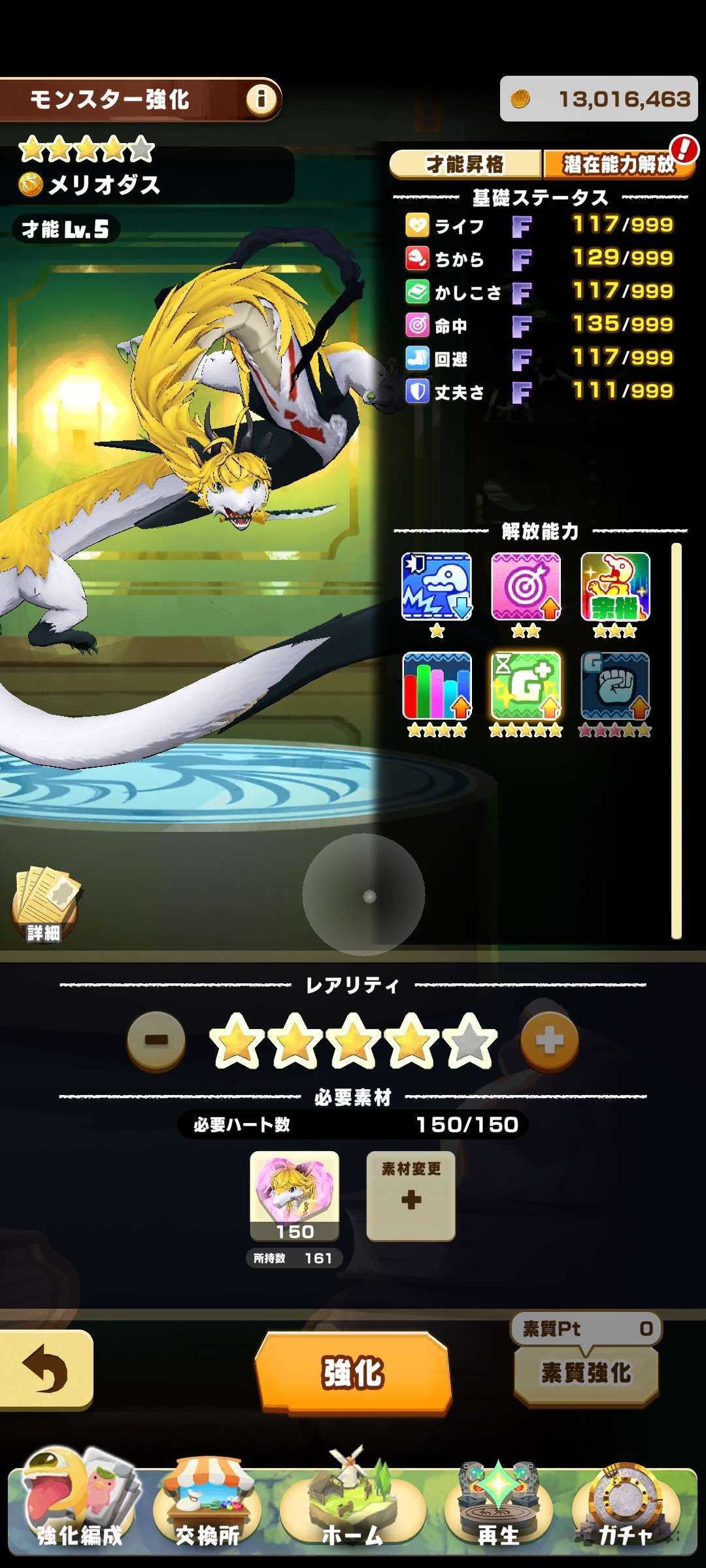Image resolution: width=706 pixels, height=1568 pixels.
Task: Open the 詳細 details button
Action: 44,905
